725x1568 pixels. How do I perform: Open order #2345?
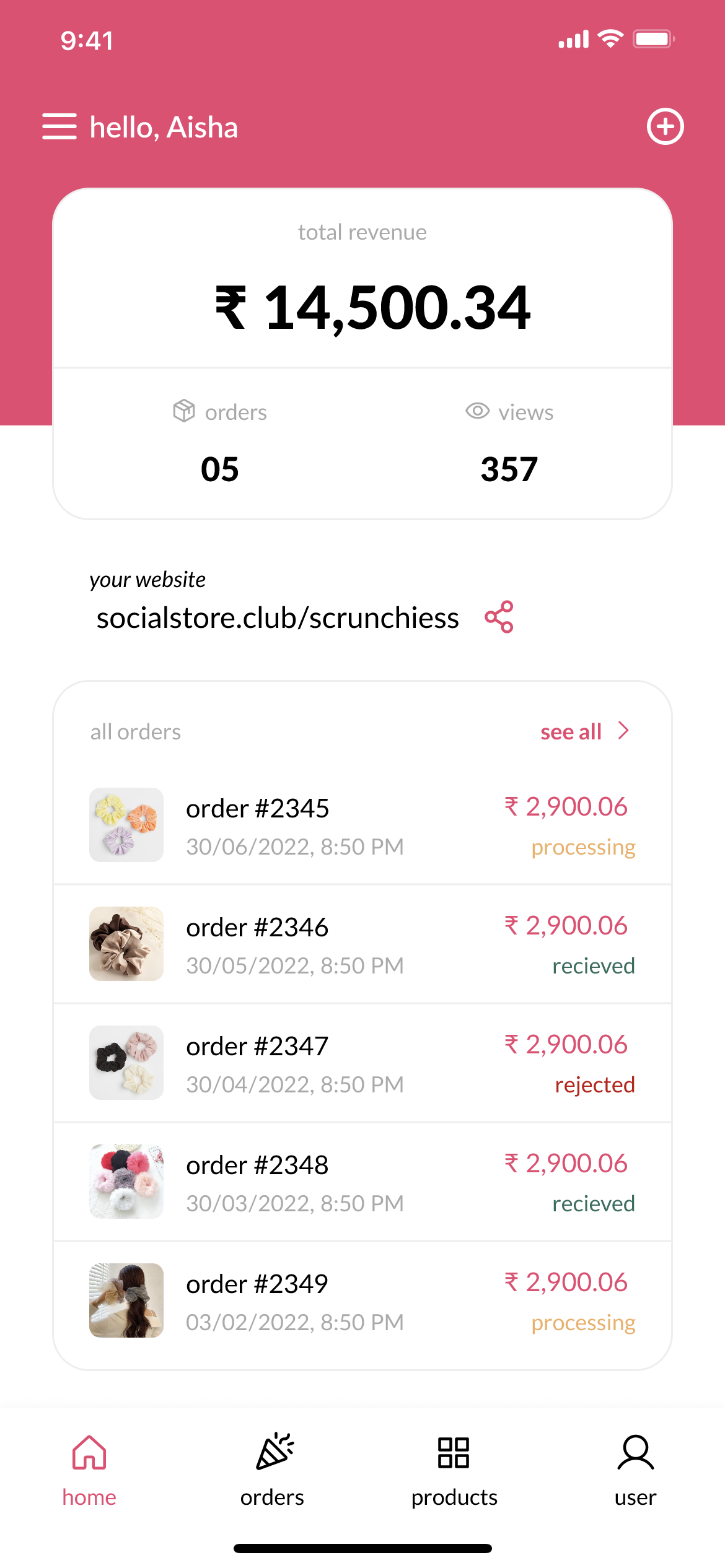(x=362, y=825)
